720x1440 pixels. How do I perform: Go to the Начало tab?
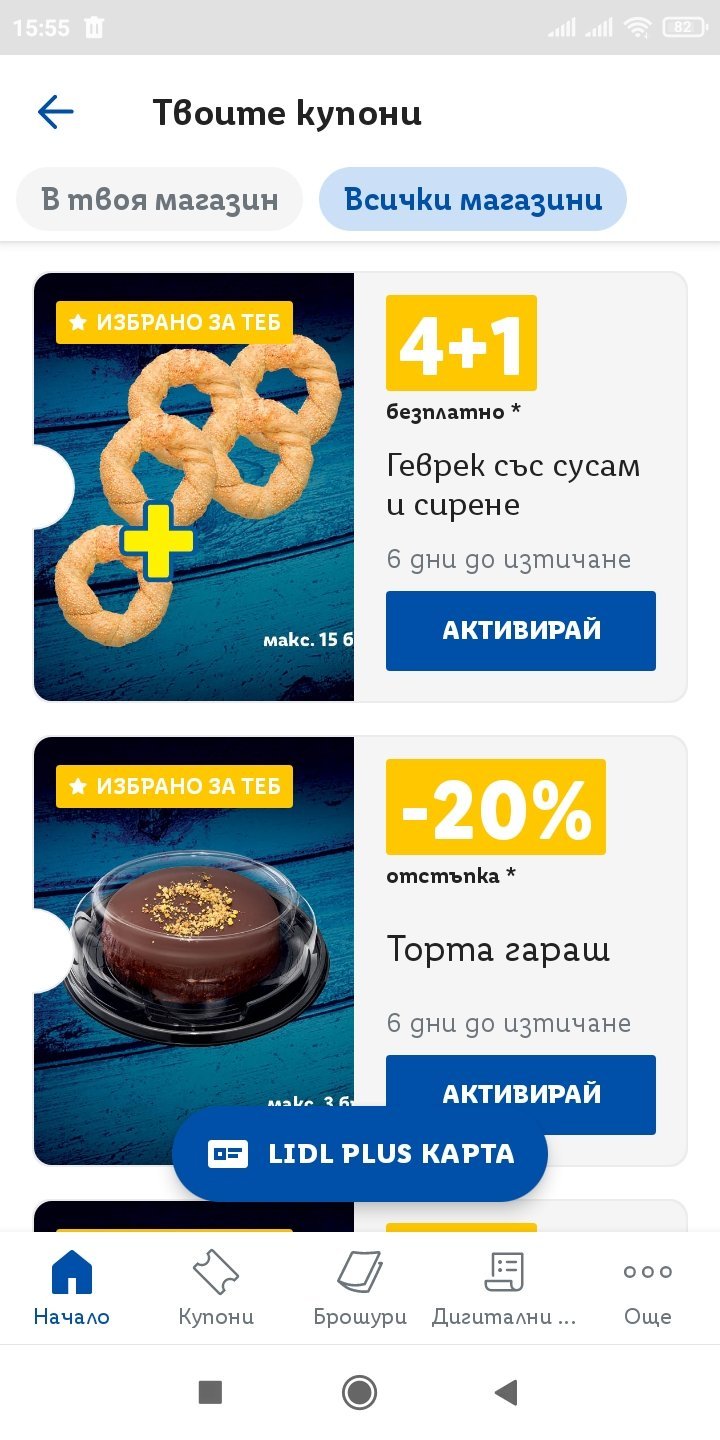(72, 1288)
